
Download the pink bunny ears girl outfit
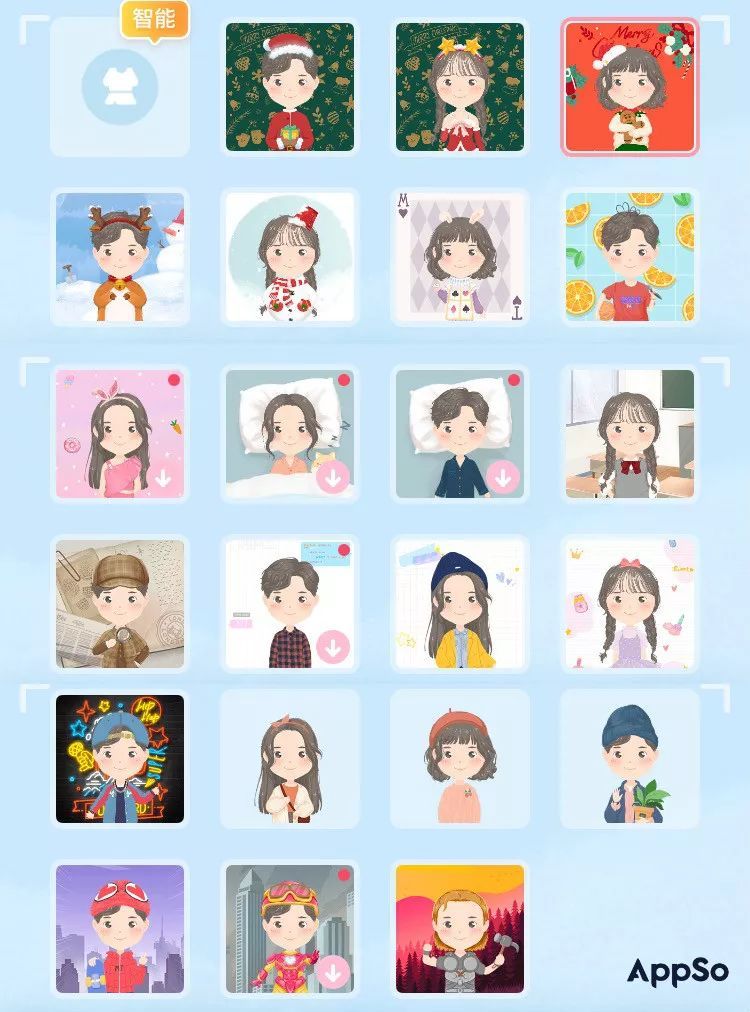pos(163,478)
